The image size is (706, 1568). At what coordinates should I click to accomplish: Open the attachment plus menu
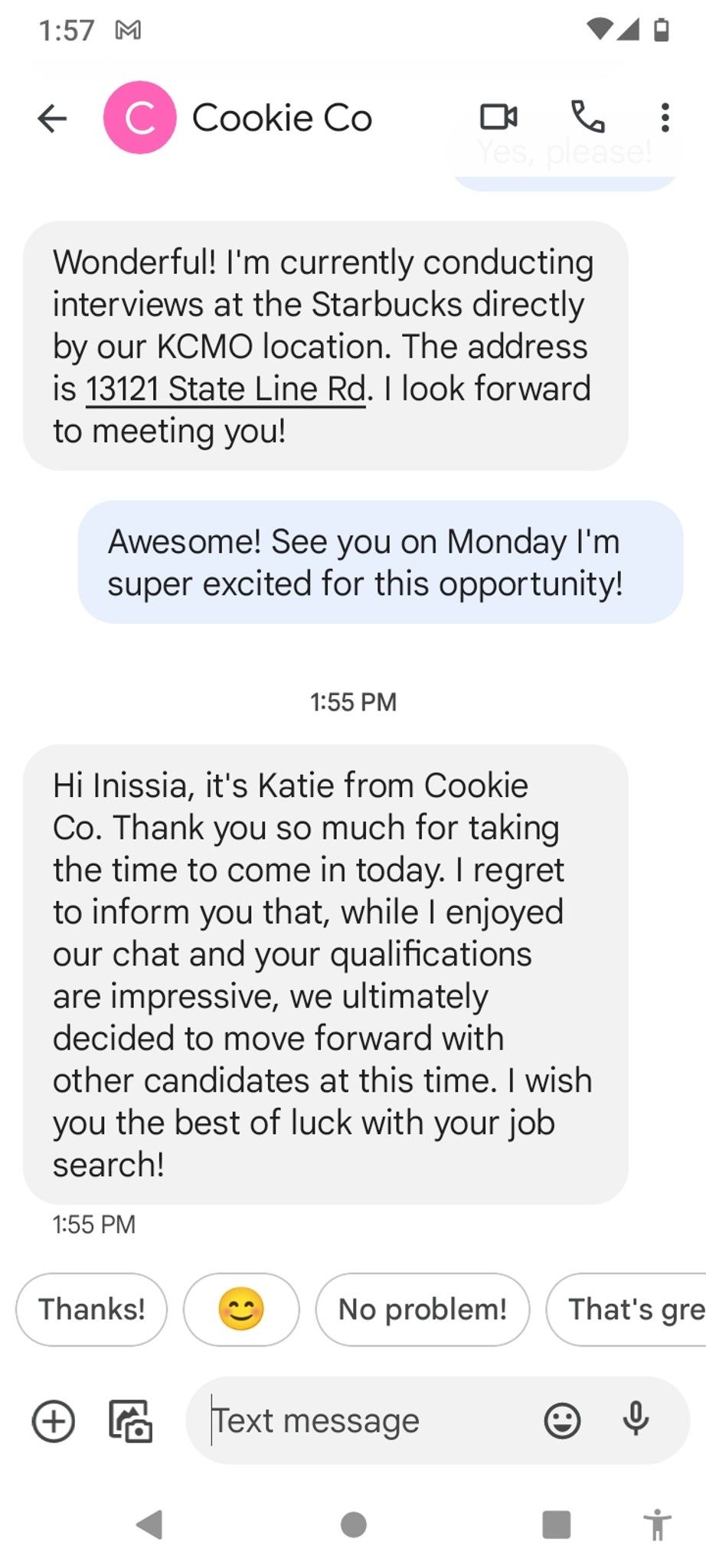click(53, 1422)
